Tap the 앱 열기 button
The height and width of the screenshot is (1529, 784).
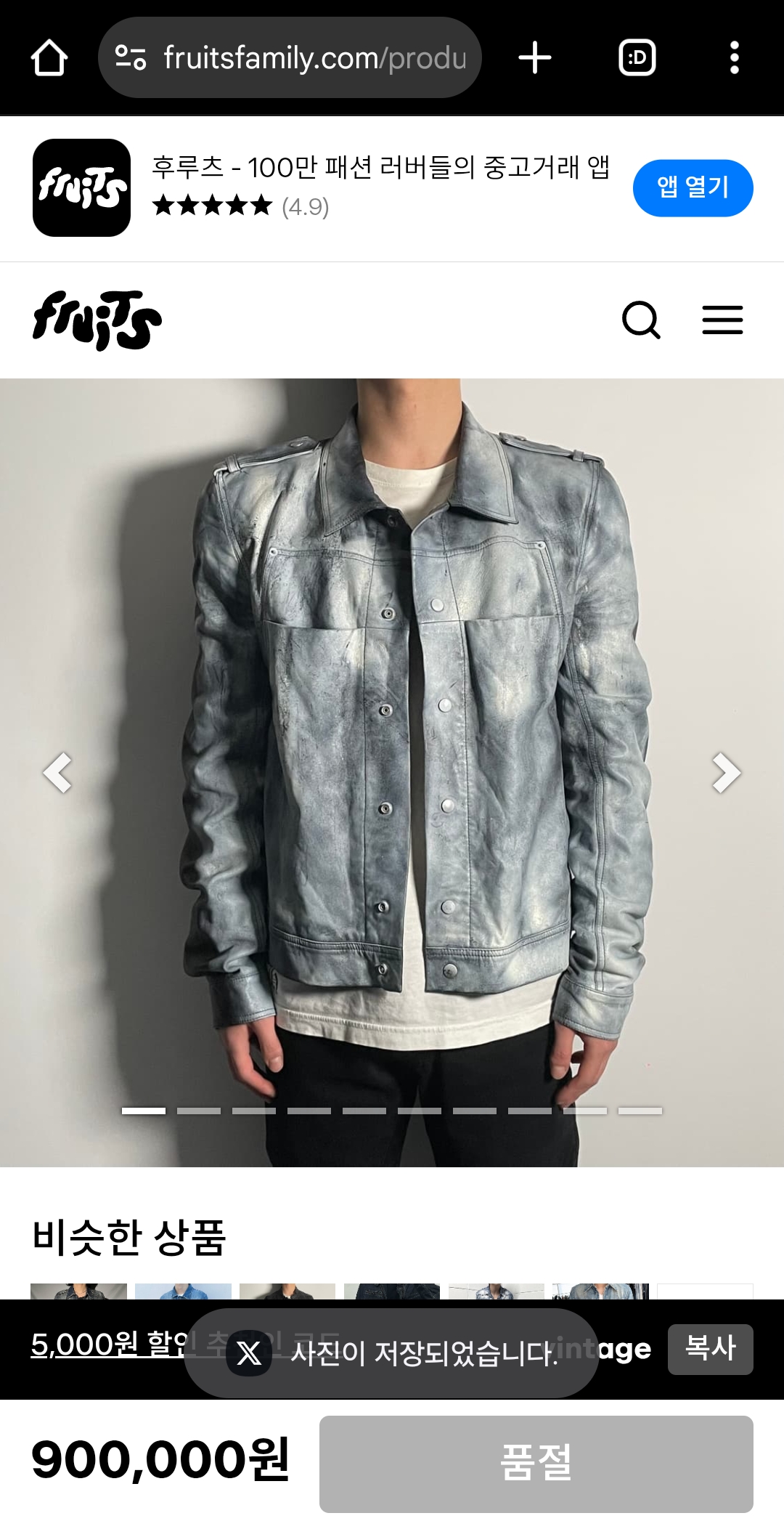point(693,188)
